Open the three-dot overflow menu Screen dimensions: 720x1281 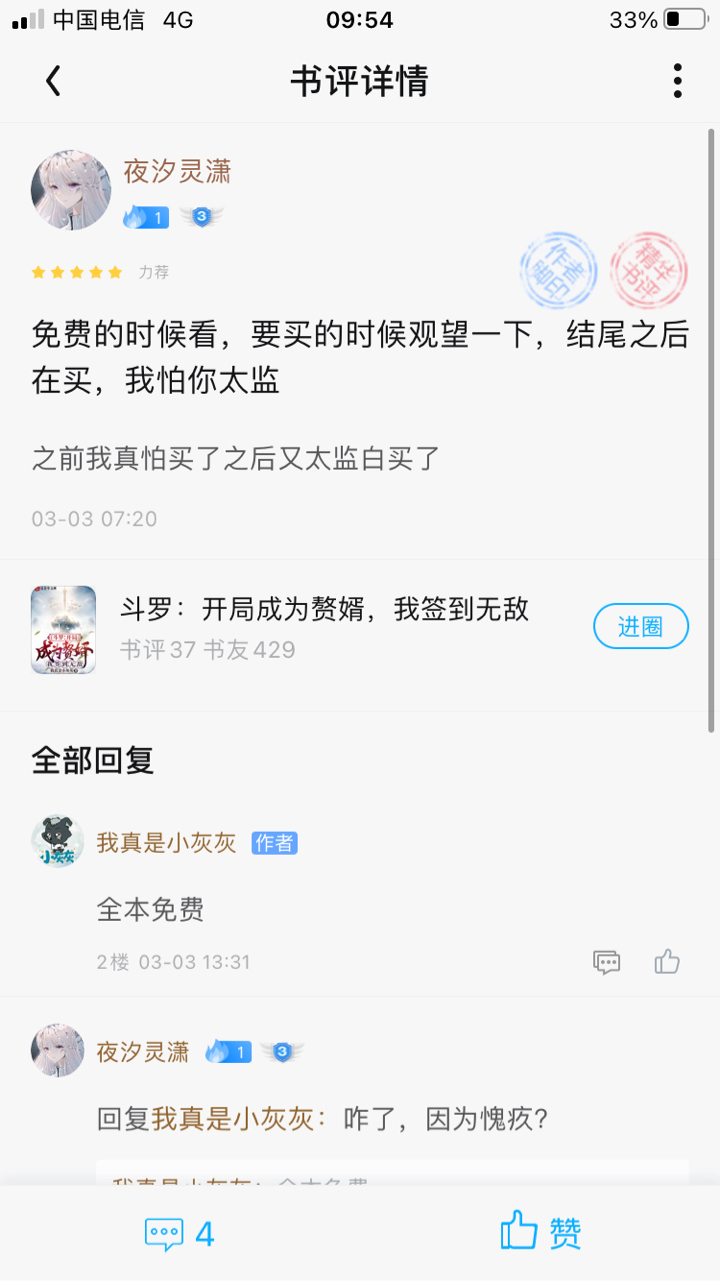[677, 81]
